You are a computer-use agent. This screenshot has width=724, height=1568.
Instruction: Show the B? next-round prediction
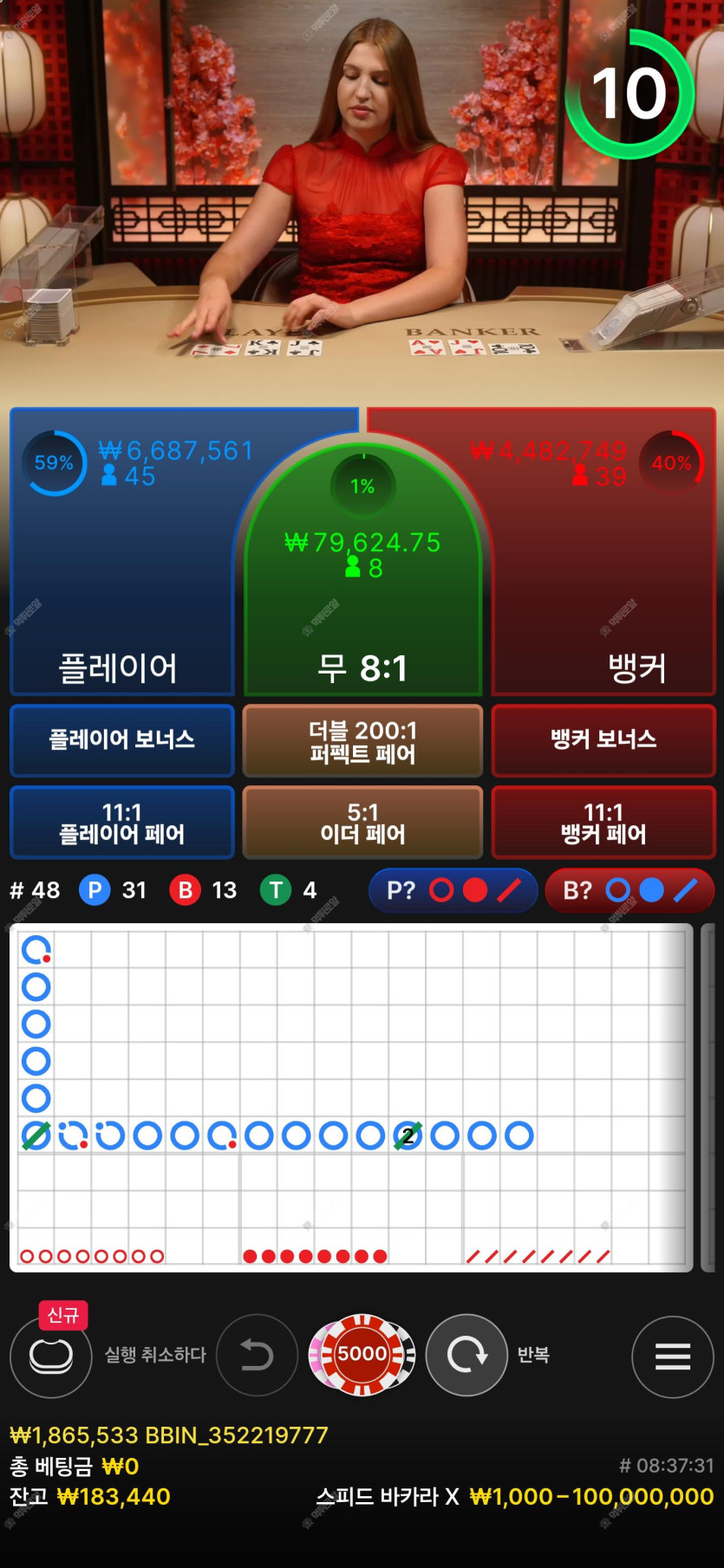[x=629, y=890]
